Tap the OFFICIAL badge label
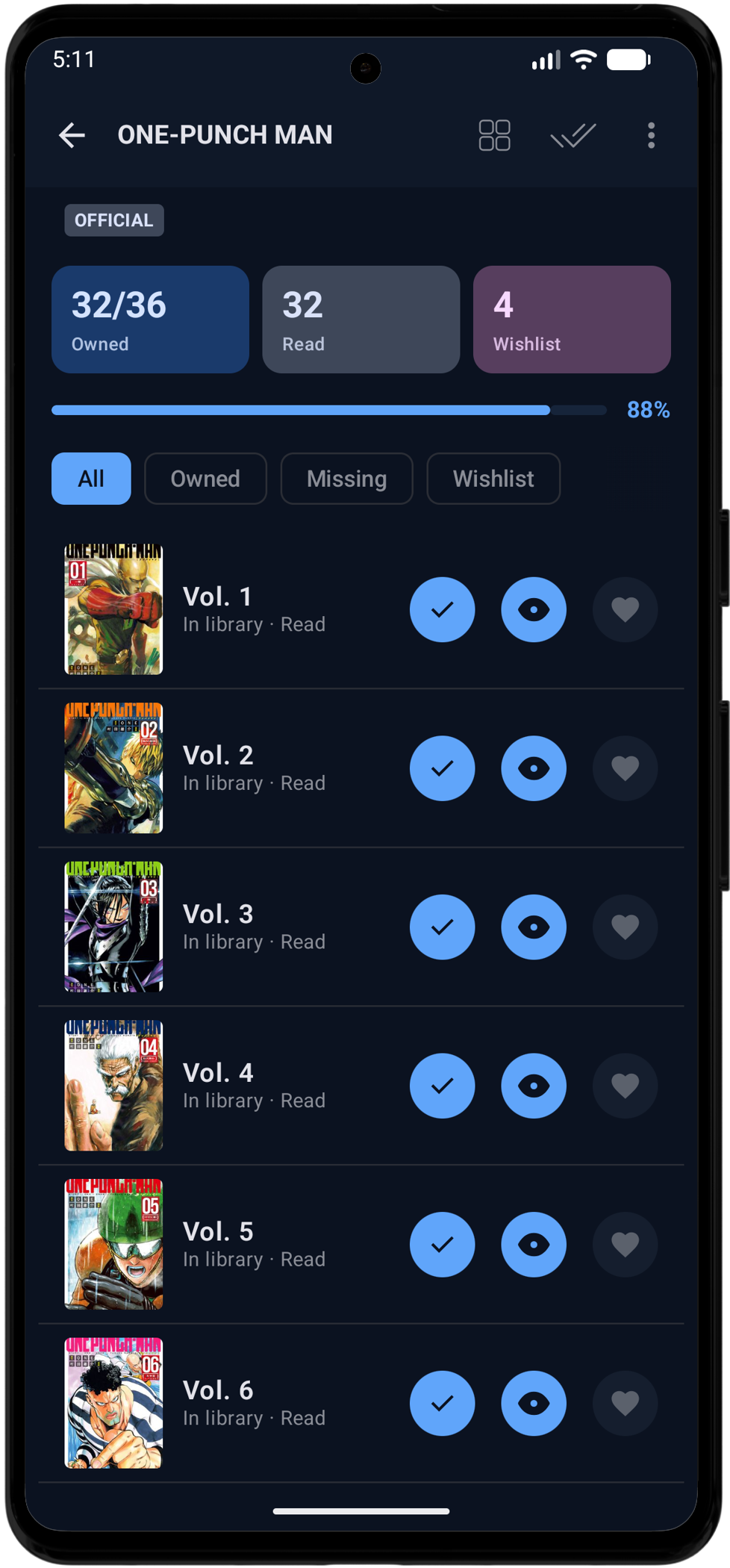The height and width of the screenshot is (1568, 730). (113, 220)
